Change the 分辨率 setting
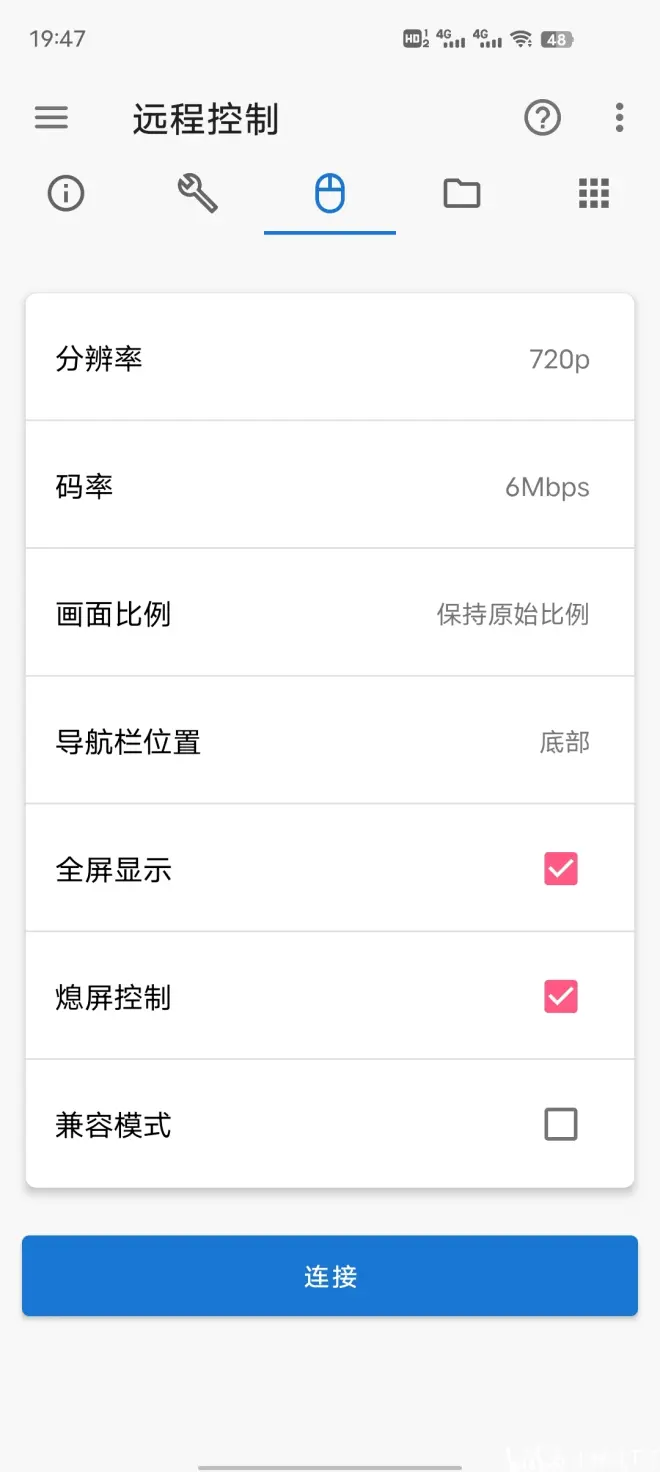 point(330,358)
